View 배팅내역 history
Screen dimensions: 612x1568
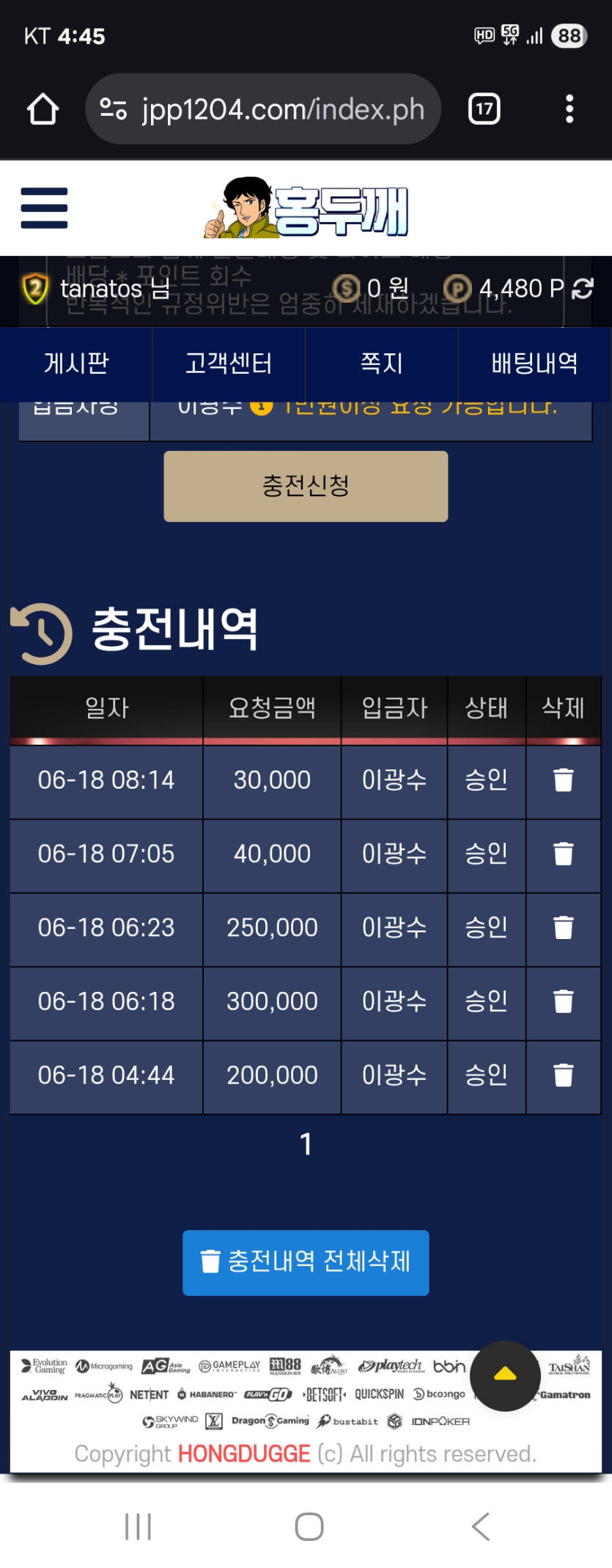coord(534,364)
